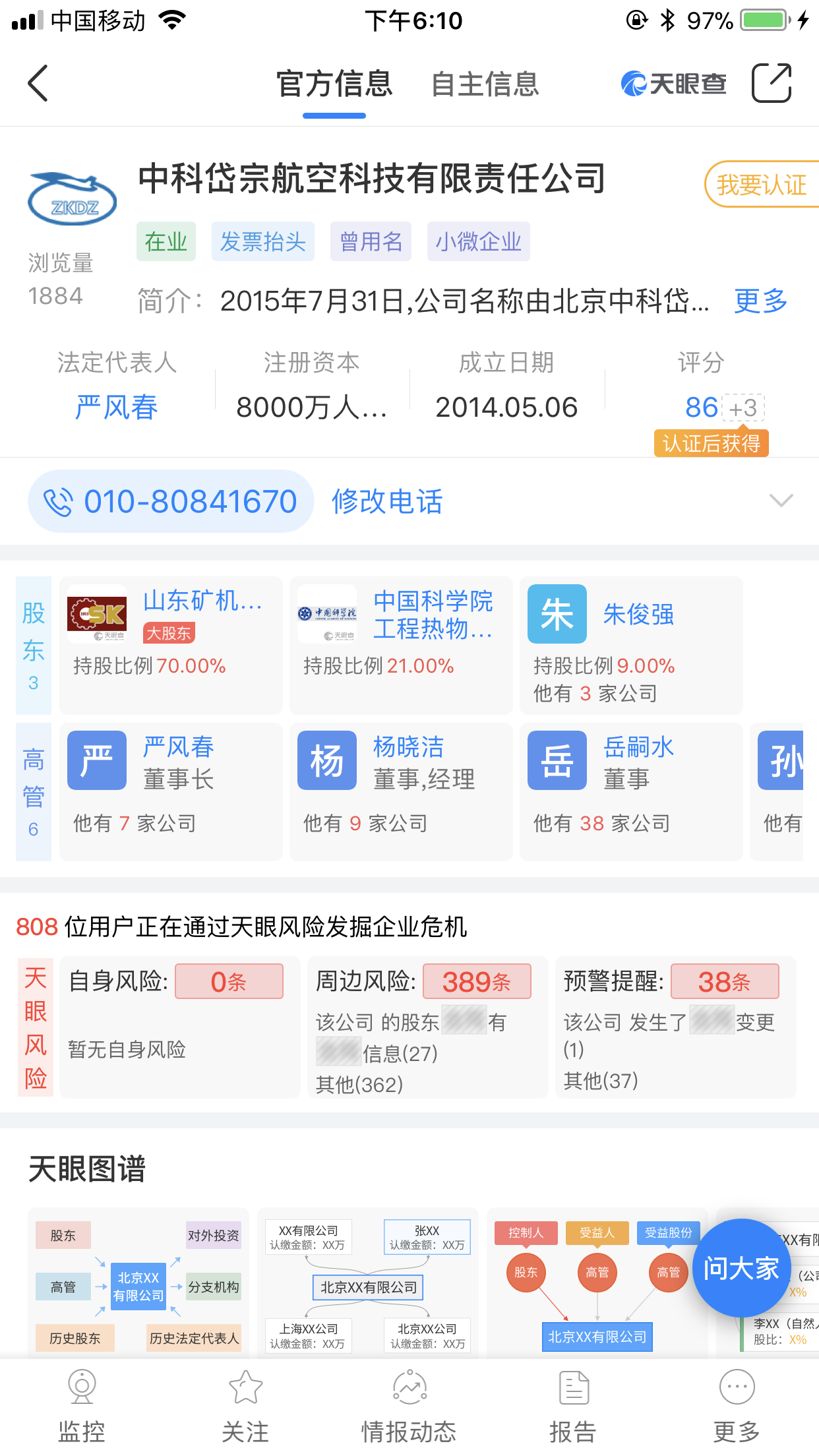This screenshot has width=819, height=1456.
Task: Expand company intro with 更多
Action: [x=760, y=301]
